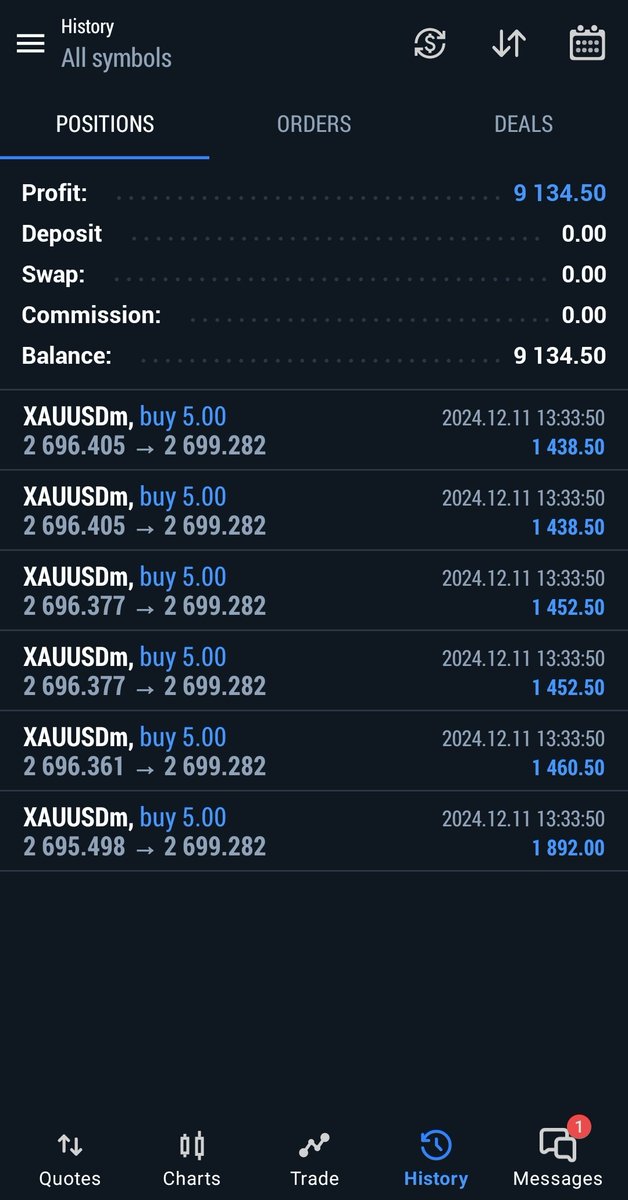Switch to the Trade section
Image resolution: width=628 pixels, height=1200 pixels.
point(314,1159)
